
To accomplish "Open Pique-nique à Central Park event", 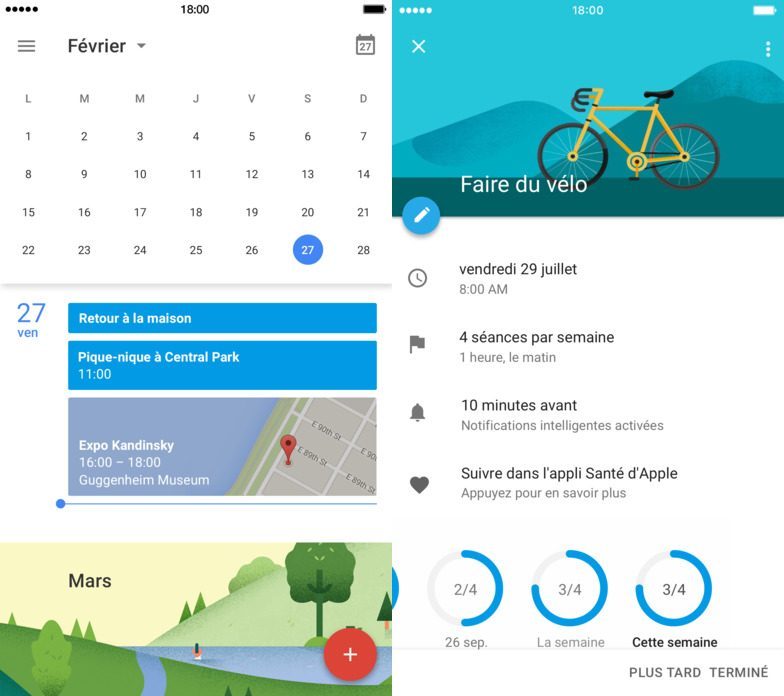I will [222, 365].
